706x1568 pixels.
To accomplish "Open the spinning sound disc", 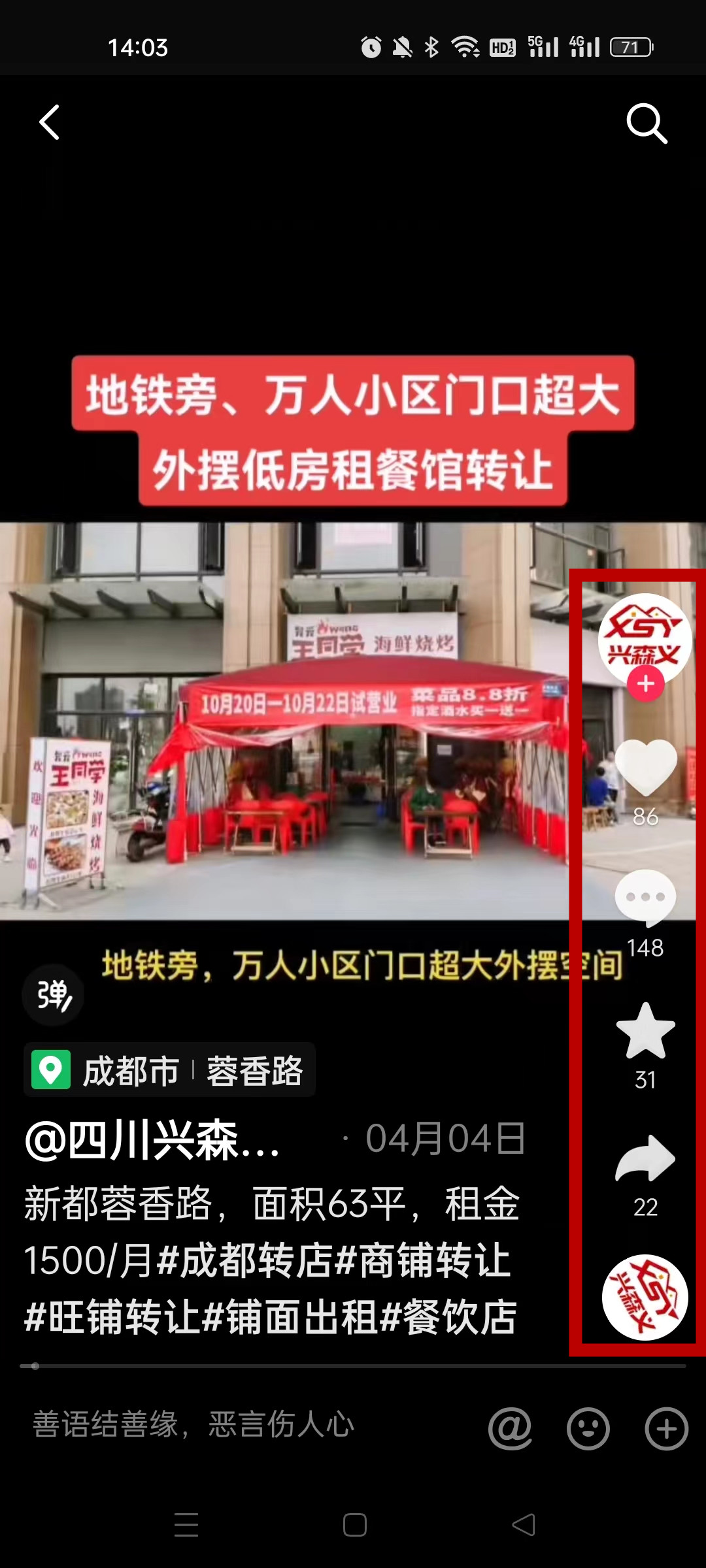I will (x=645, y=1298).
